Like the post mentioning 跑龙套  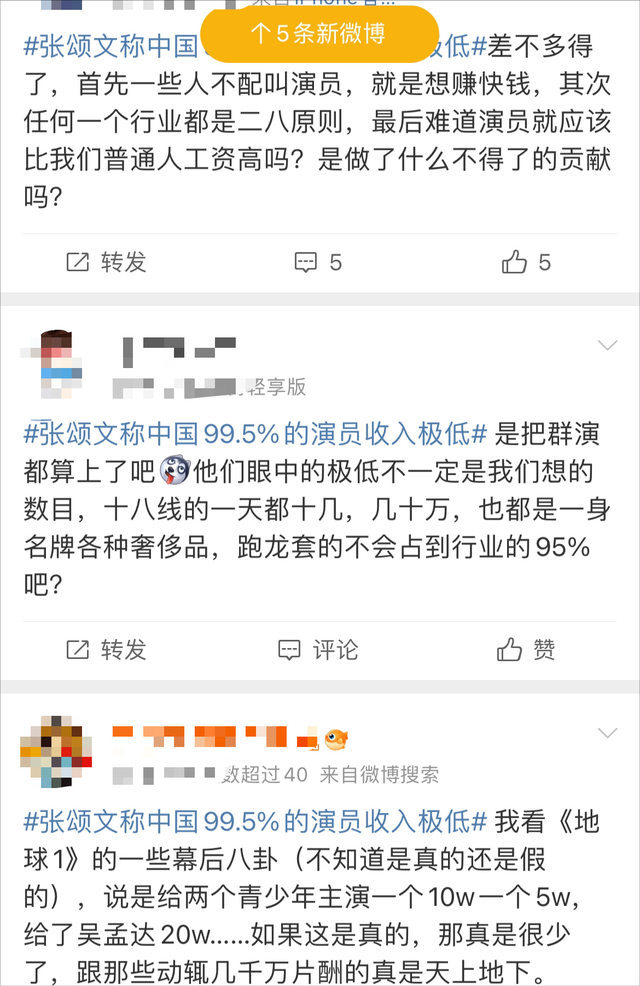point(526,650)
